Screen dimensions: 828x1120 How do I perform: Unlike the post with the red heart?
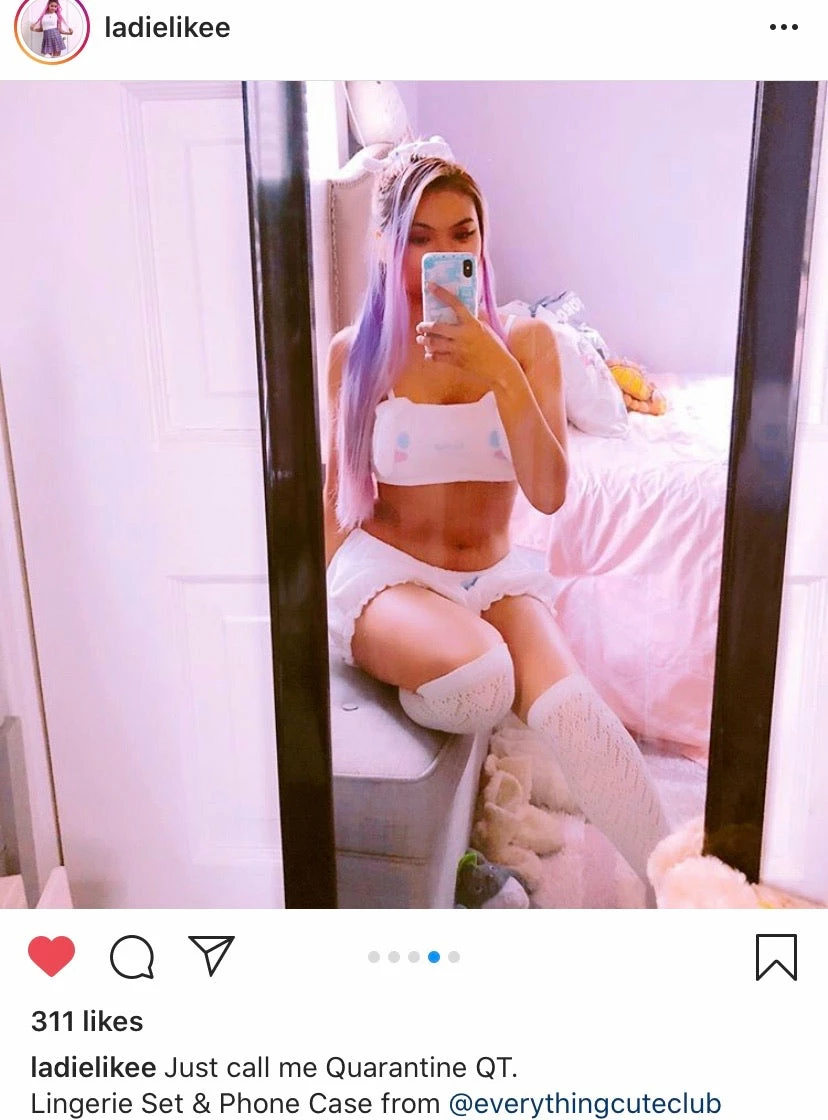51,957
